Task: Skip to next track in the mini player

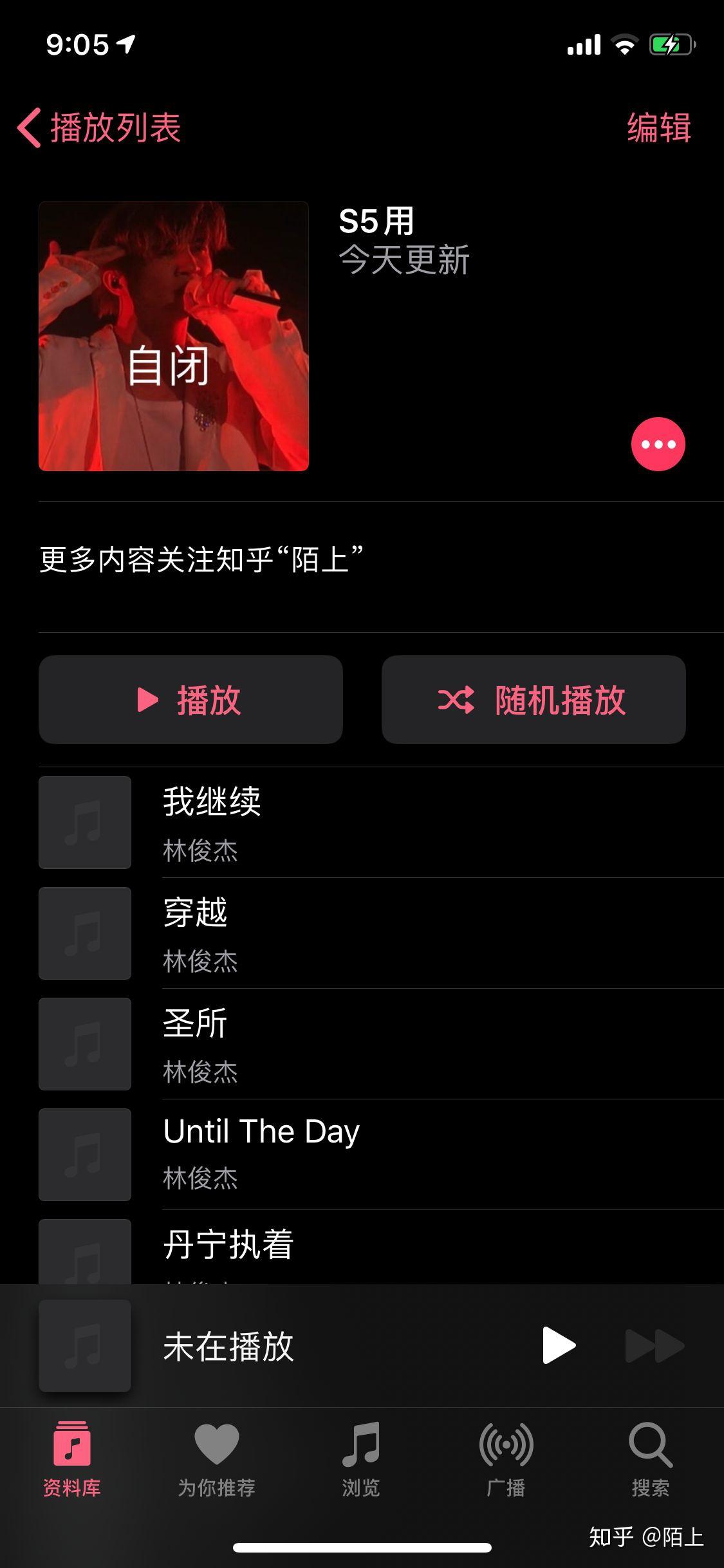Action: [654, 1345]
